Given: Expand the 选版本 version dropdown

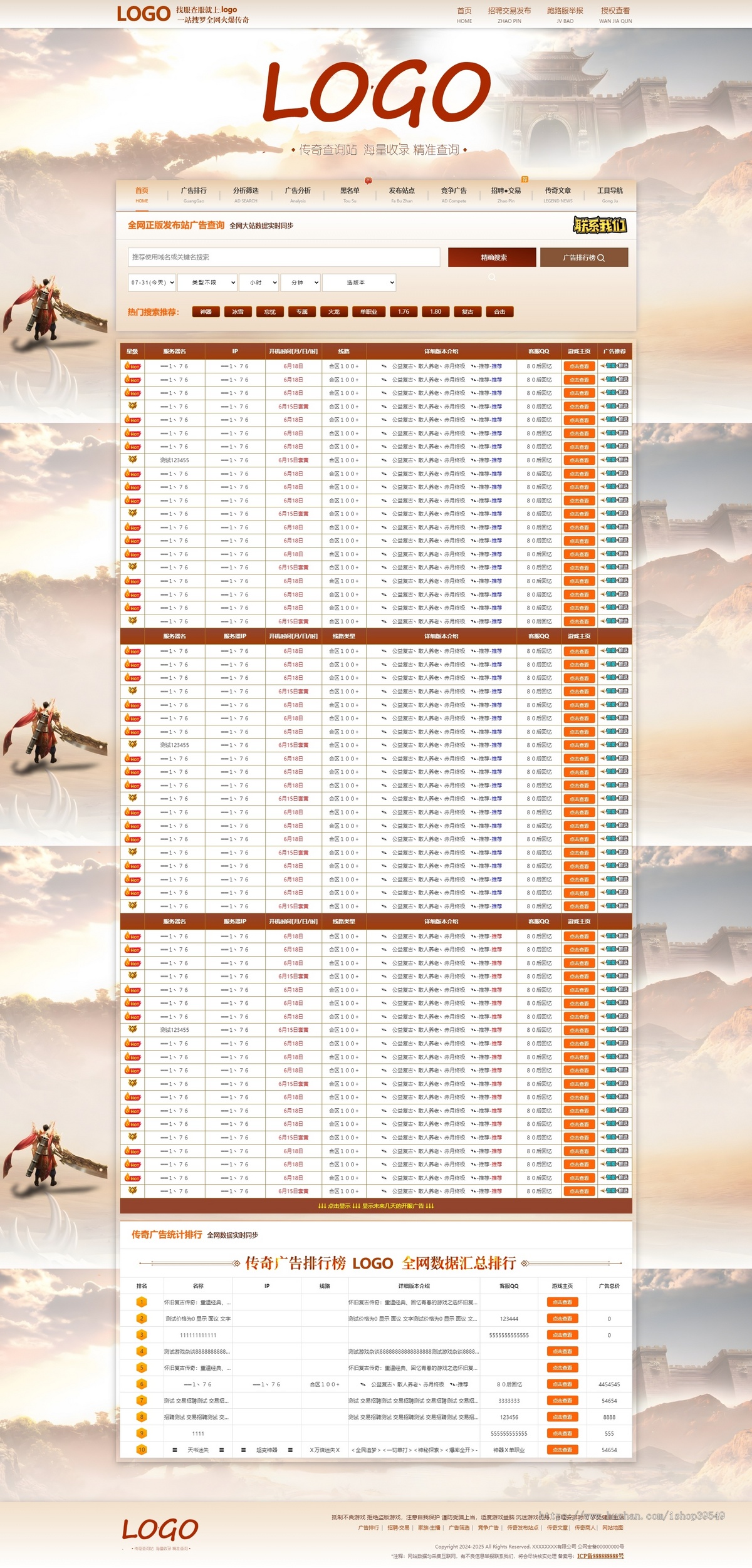Looking at the screenshot, I should point(359,283).
